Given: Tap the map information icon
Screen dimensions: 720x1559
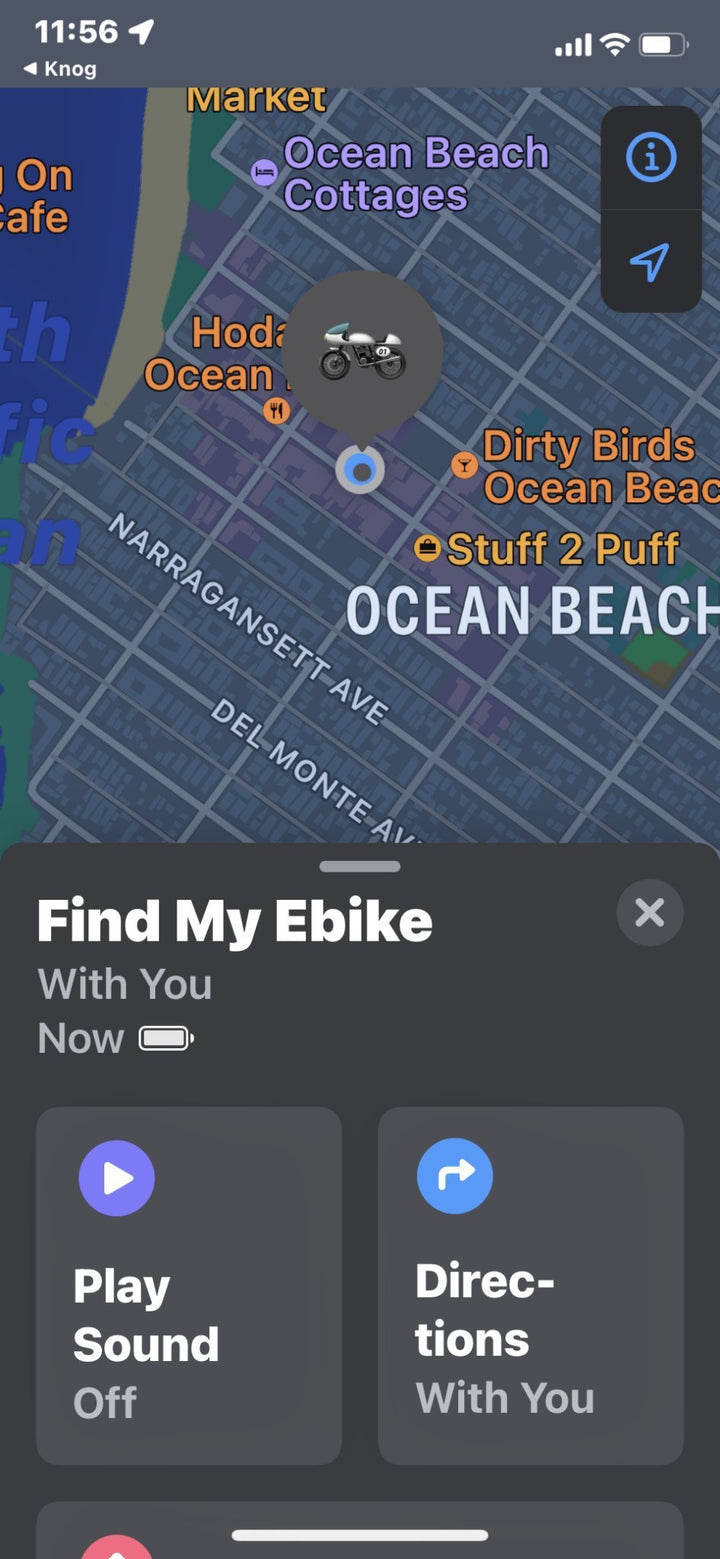Looking at the screenshot, I should (x=650, y=158).
